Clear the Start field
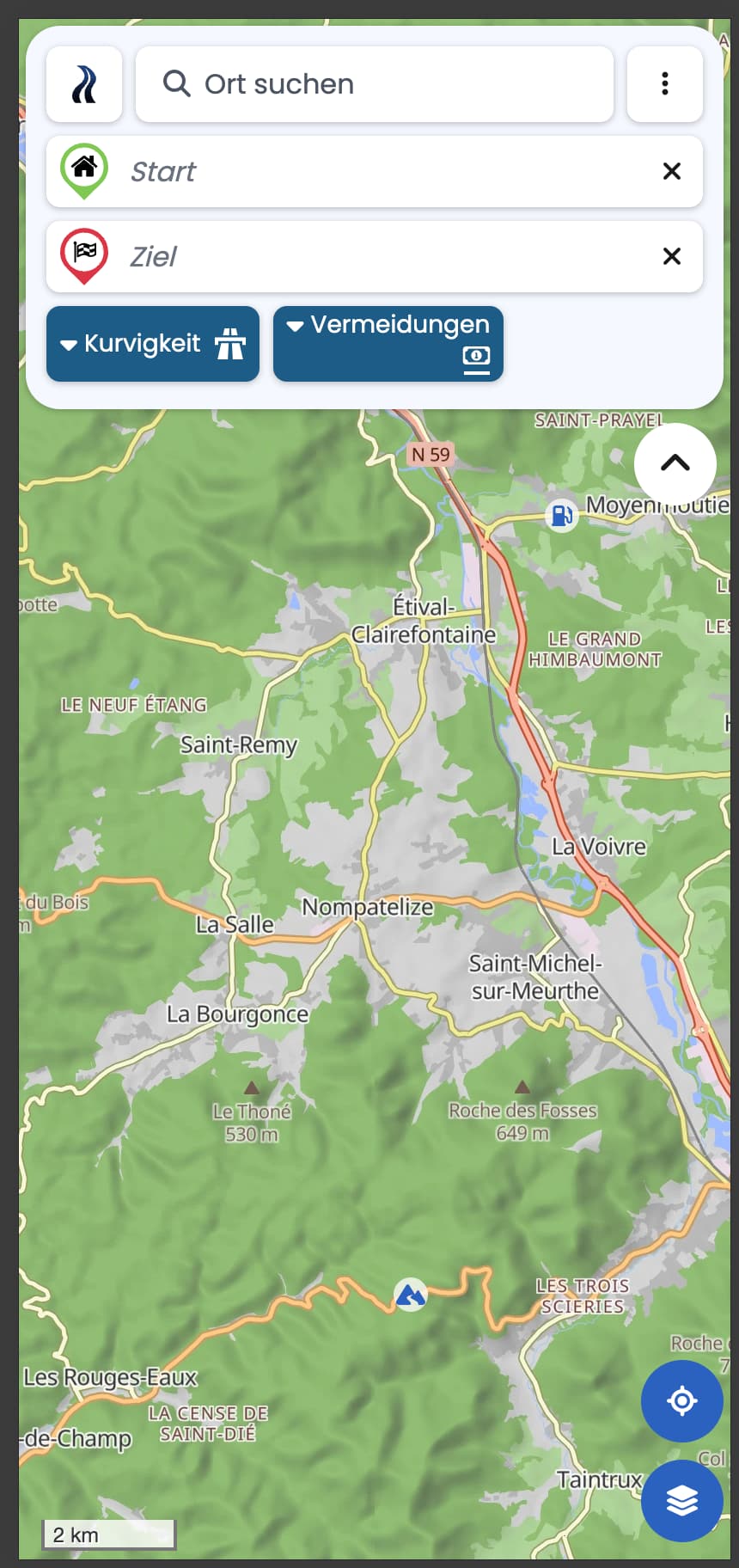 [x=672, y=171]
